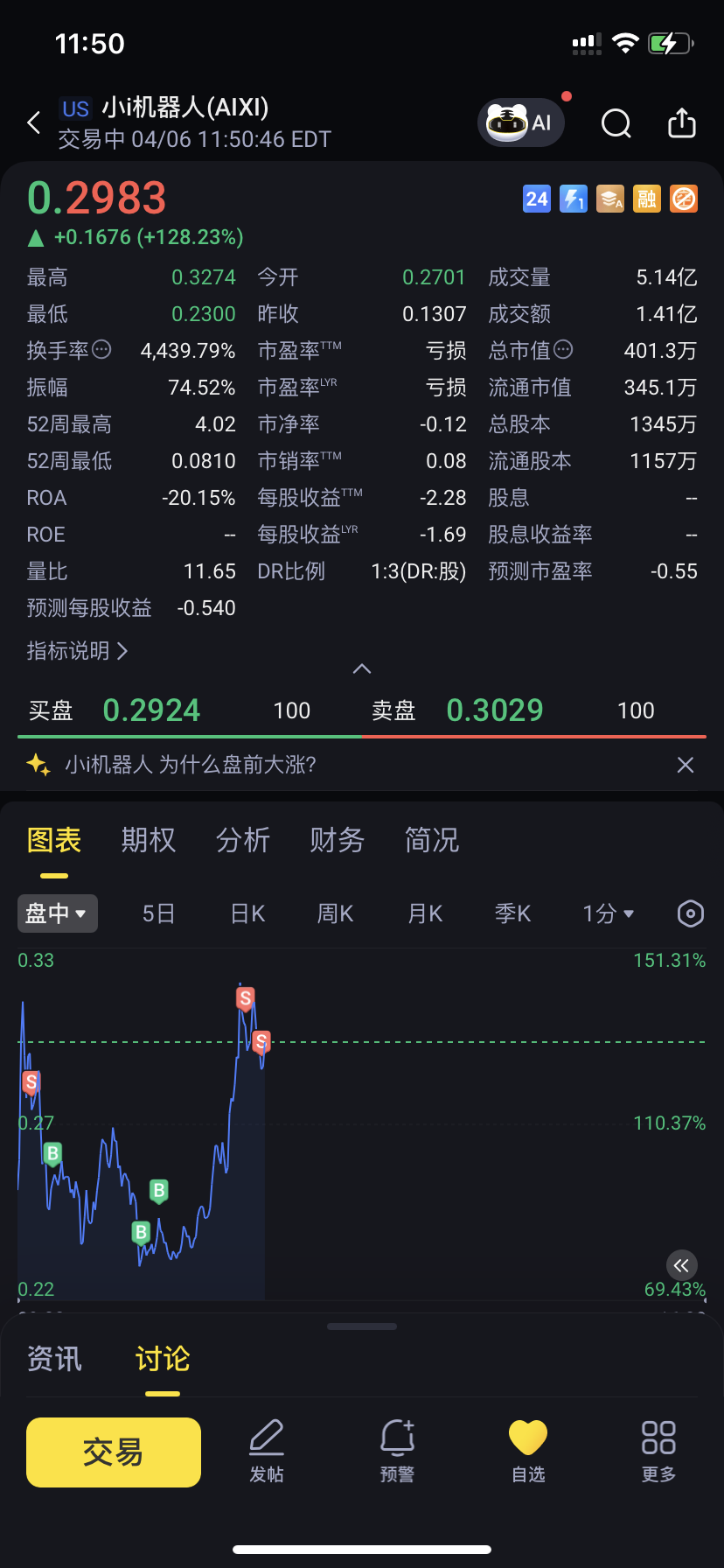Open 更多 more options

coord(658,1452)
